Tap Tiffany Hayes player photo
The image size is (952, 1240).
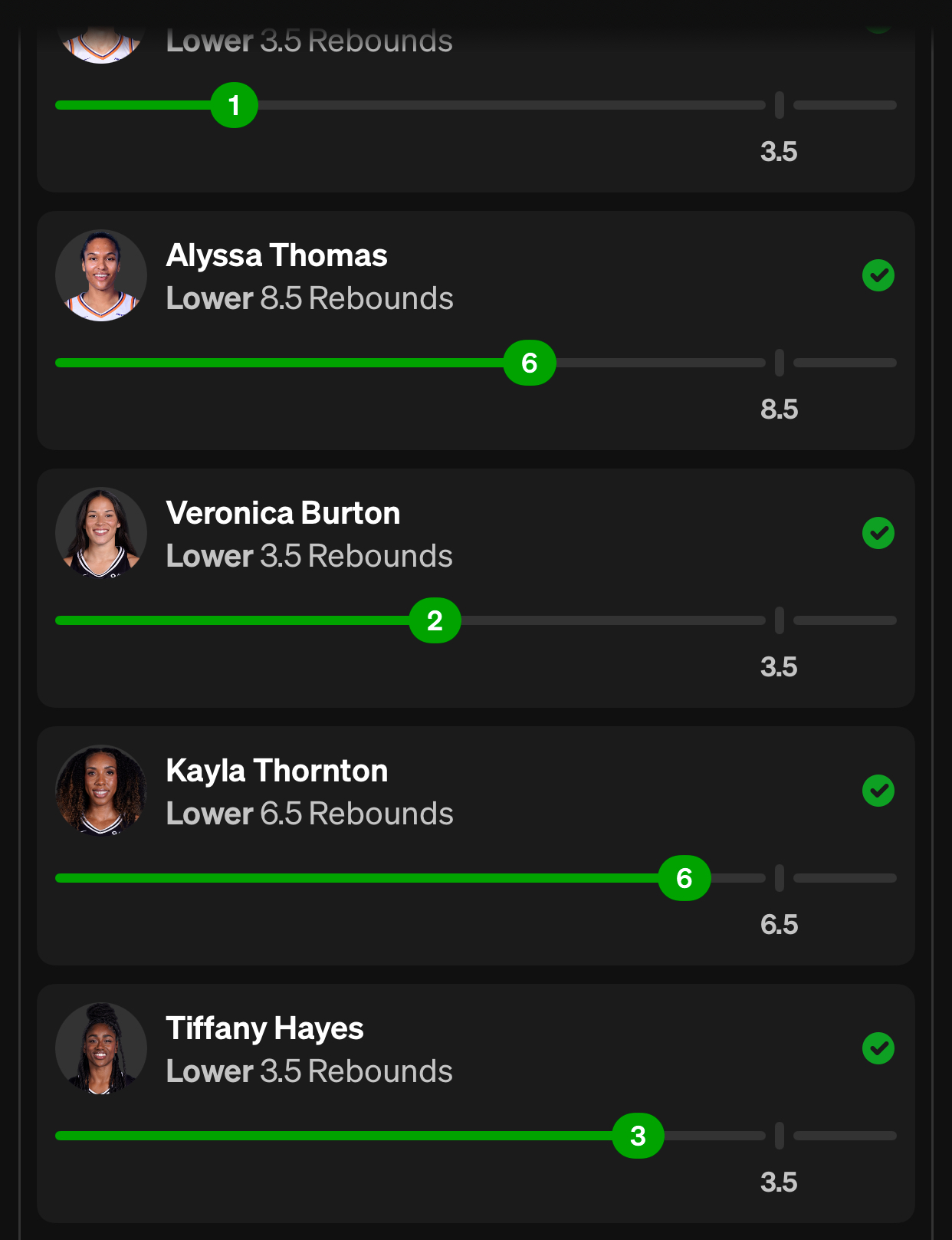101,1049
